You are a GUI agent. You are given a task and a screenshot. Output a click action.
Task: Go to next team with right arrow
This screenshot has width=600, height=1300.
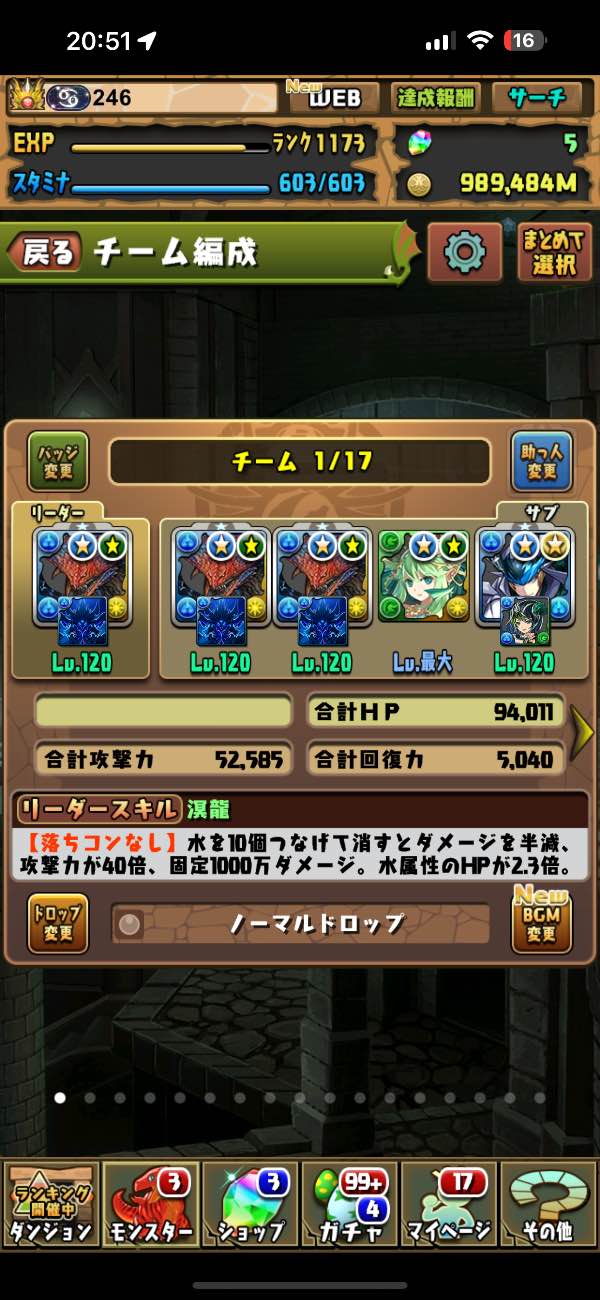(x=582, y=733)
